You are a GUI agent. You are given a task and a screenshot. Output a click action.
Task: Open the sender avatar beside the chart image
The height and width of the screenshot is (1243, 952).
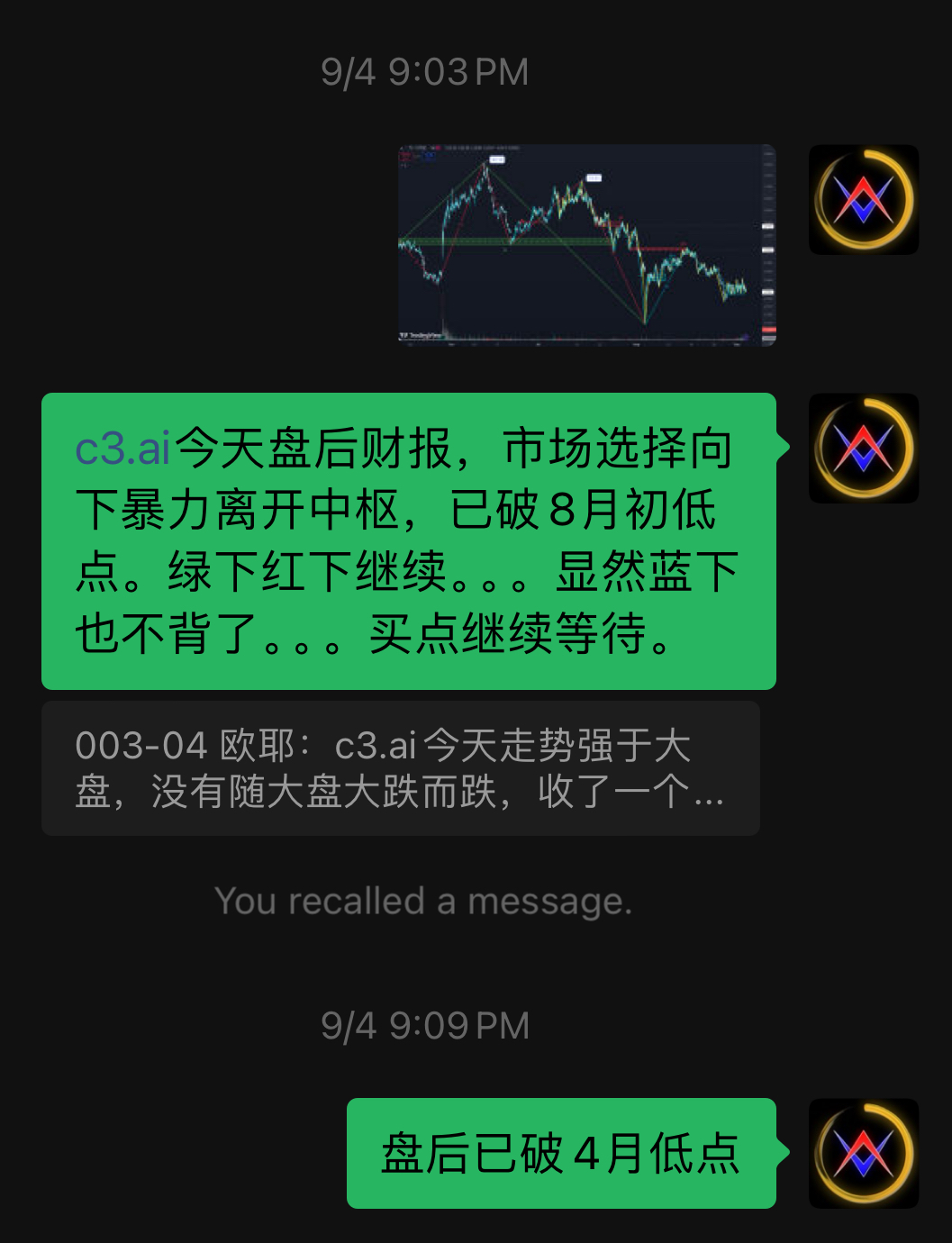(863, 200)
